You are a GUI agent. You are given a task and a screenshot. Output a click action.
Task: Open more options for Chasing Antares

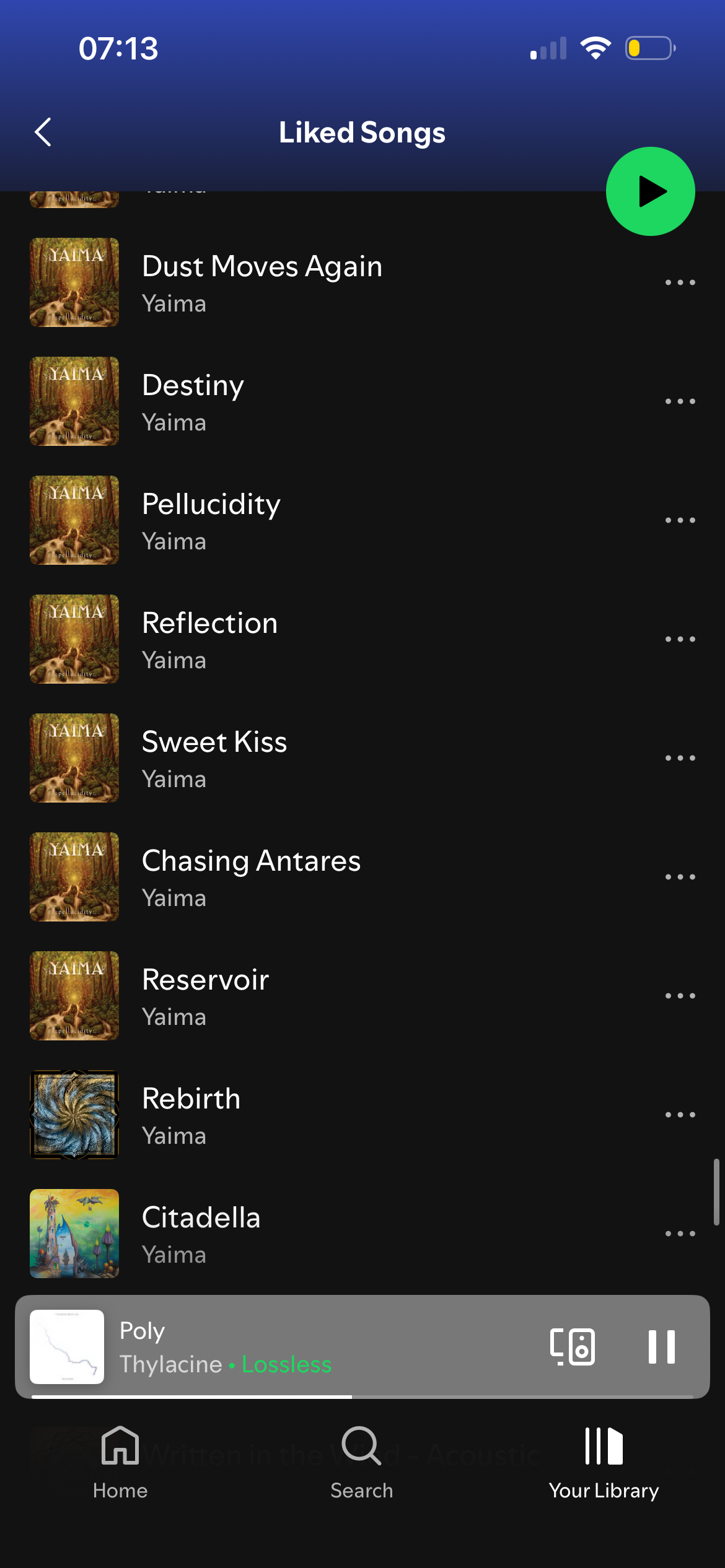point(680,877)
